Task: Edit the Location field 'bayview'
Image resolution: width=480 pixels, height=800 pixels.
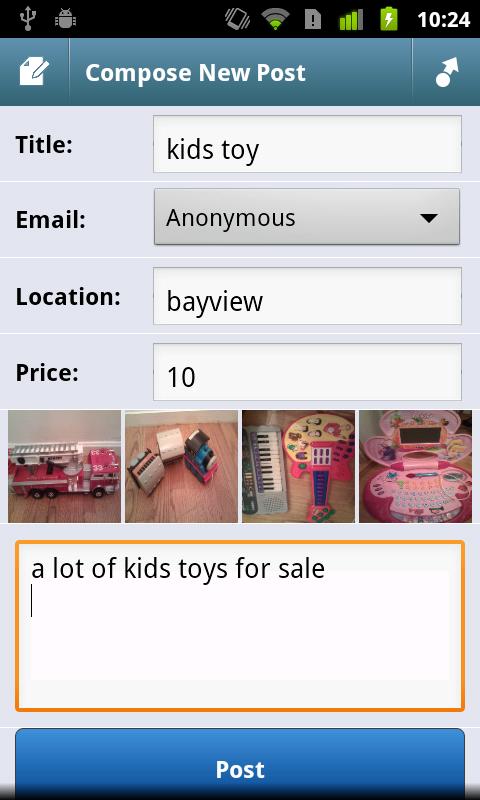Action: coord(307,296)
